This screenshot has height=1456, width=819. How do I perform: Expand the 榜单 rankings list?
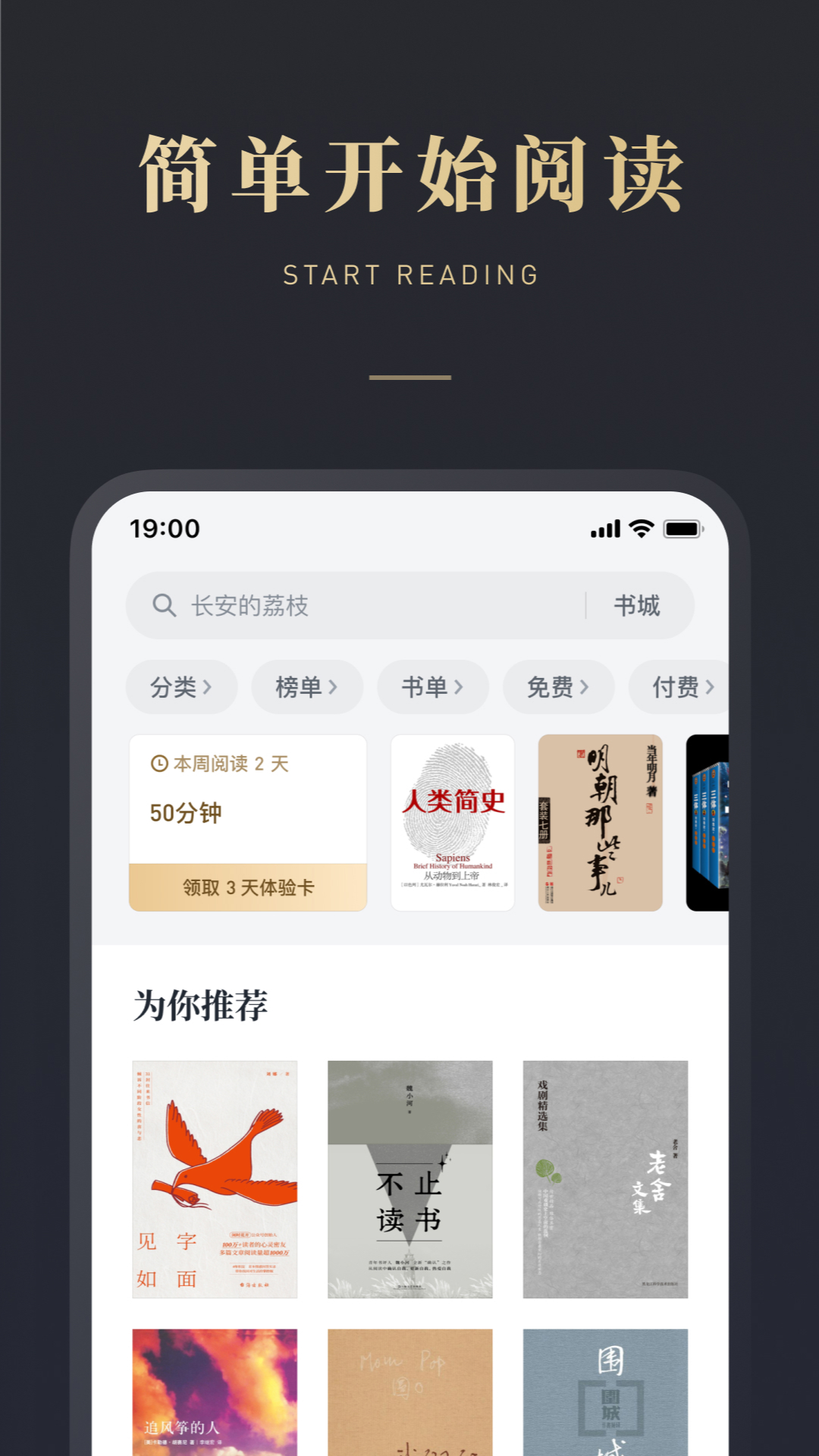[x=307, y=687]
